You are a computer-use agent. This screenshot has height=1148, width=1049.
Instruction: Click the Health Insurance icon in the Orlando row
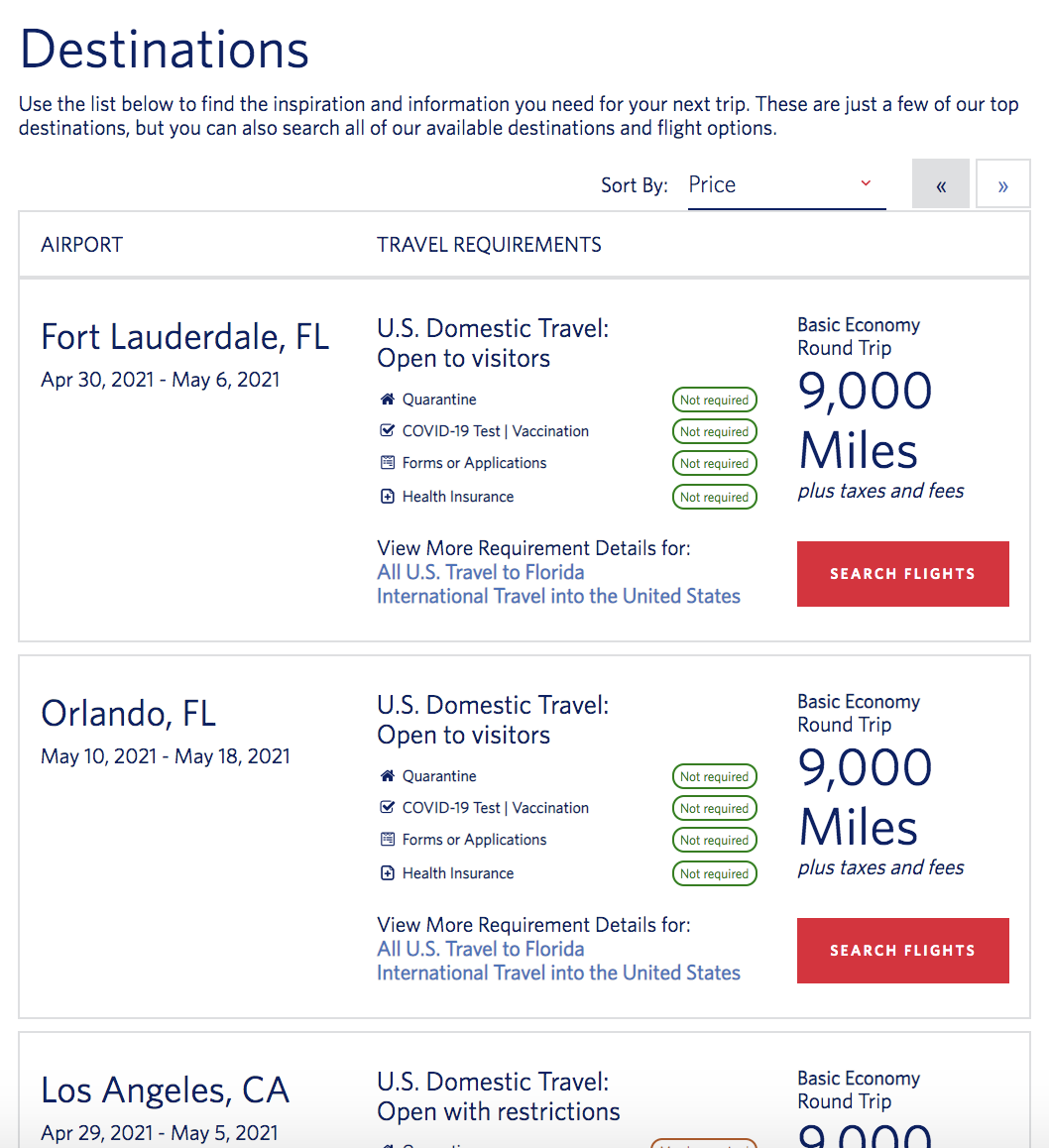387,872
